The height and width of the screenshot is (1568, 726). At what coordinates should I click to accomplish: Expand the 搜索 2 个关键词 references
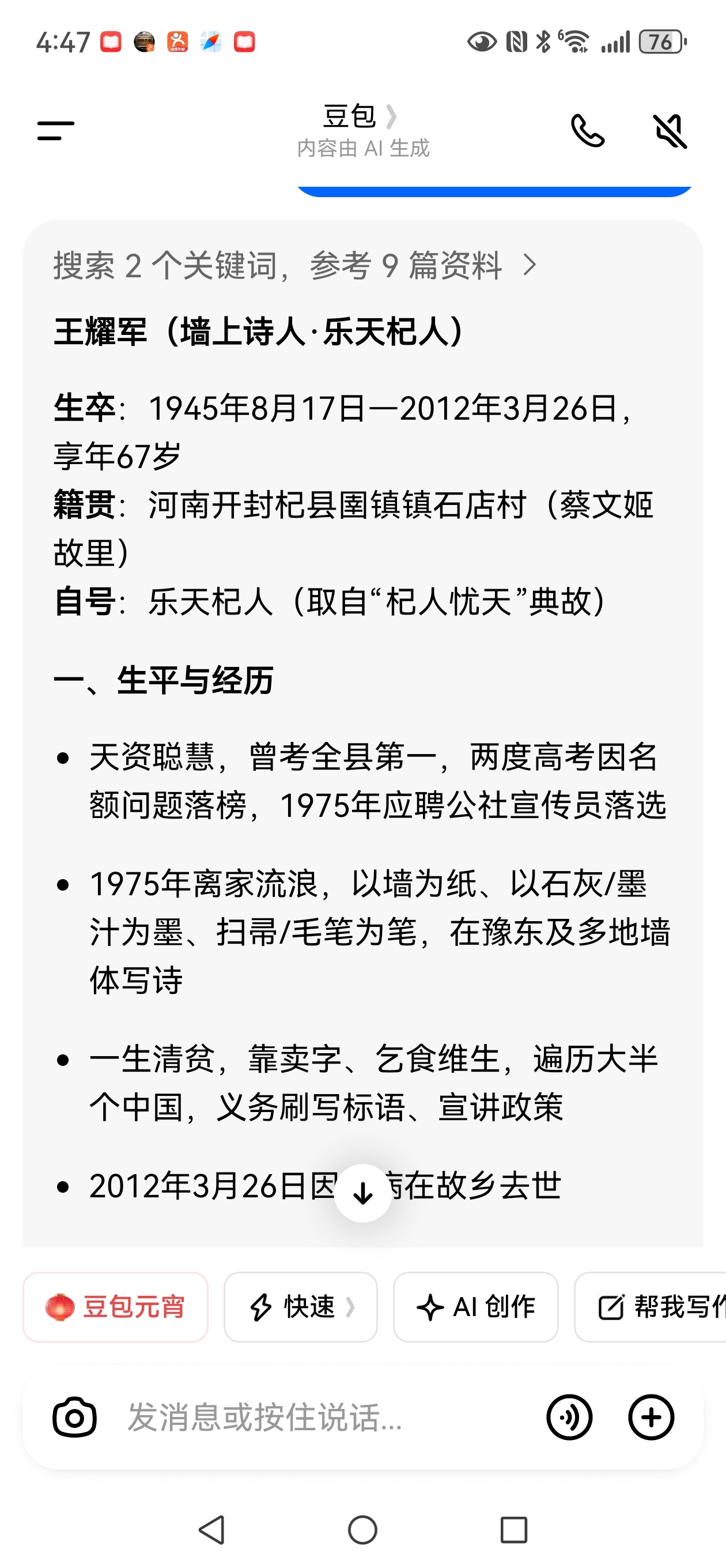294,266
